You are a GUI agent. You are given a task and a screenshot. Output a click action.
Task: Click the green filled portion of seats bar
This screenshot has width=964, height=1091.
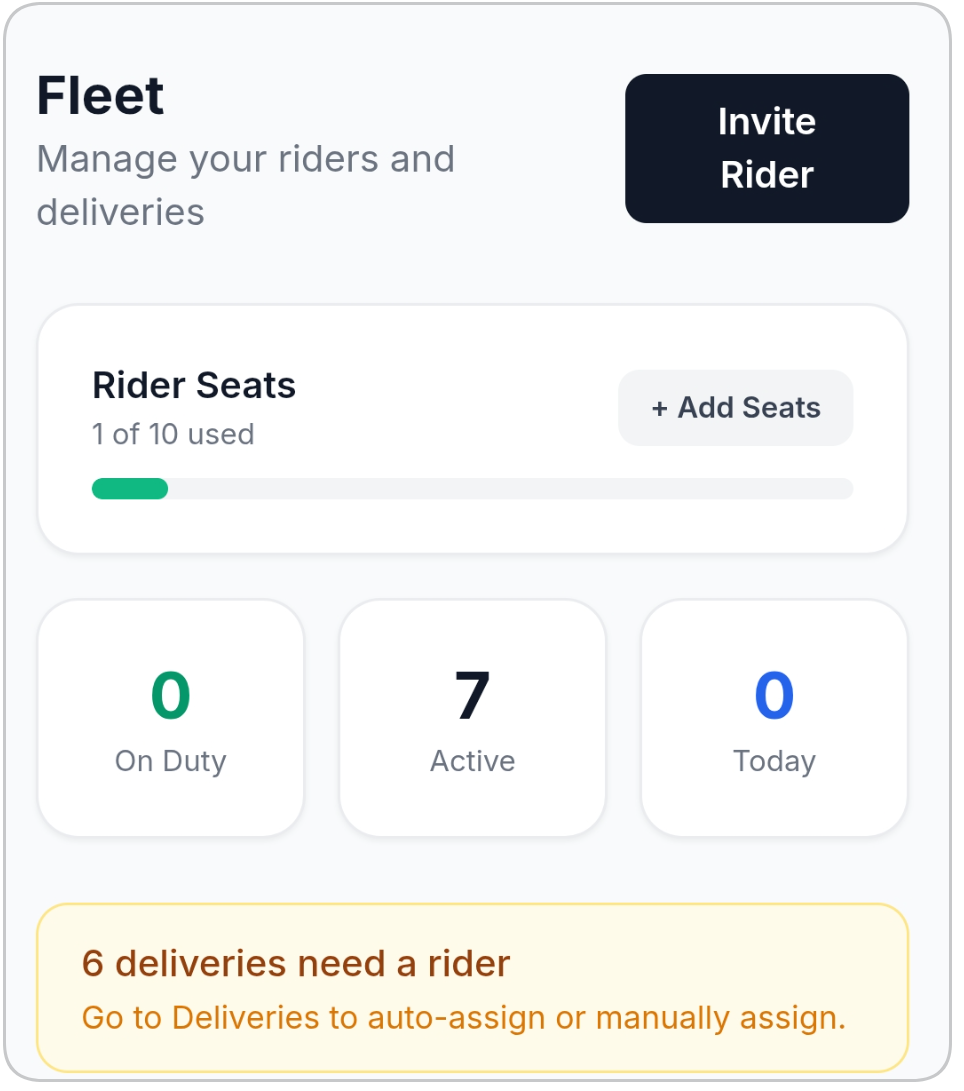click(128, 488)
